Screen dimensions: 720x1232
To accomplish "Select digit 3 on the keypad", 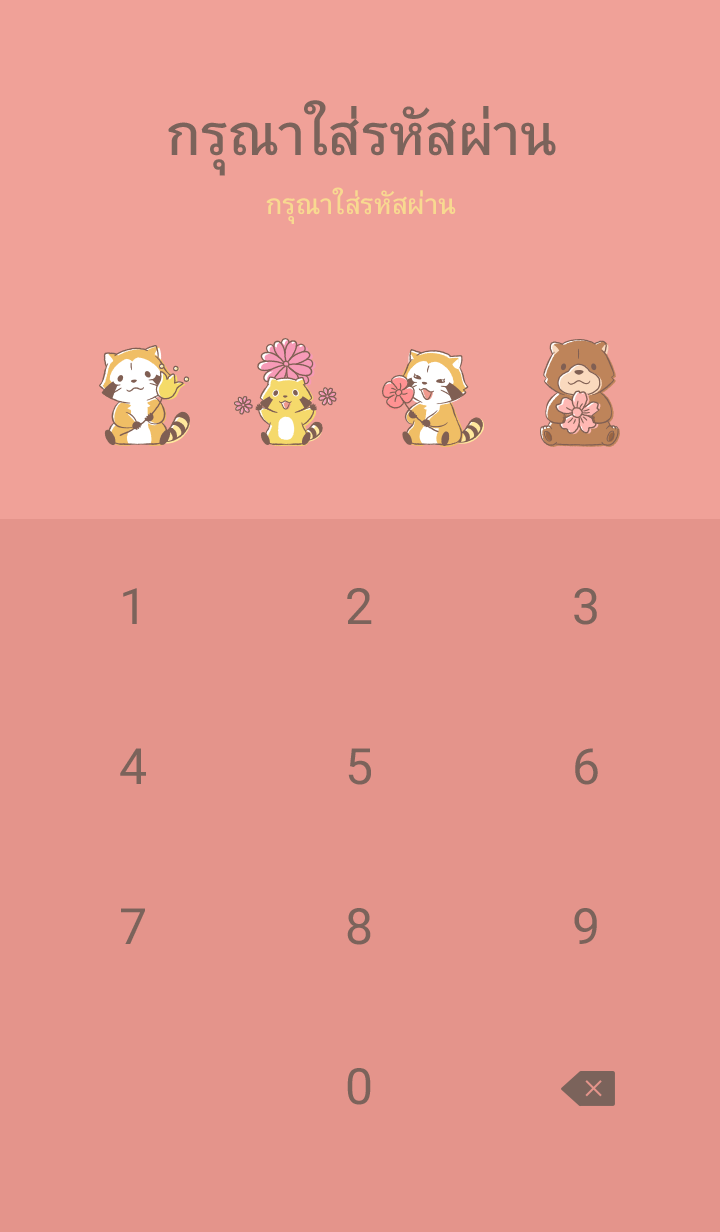I will click(x=585, y=607).
